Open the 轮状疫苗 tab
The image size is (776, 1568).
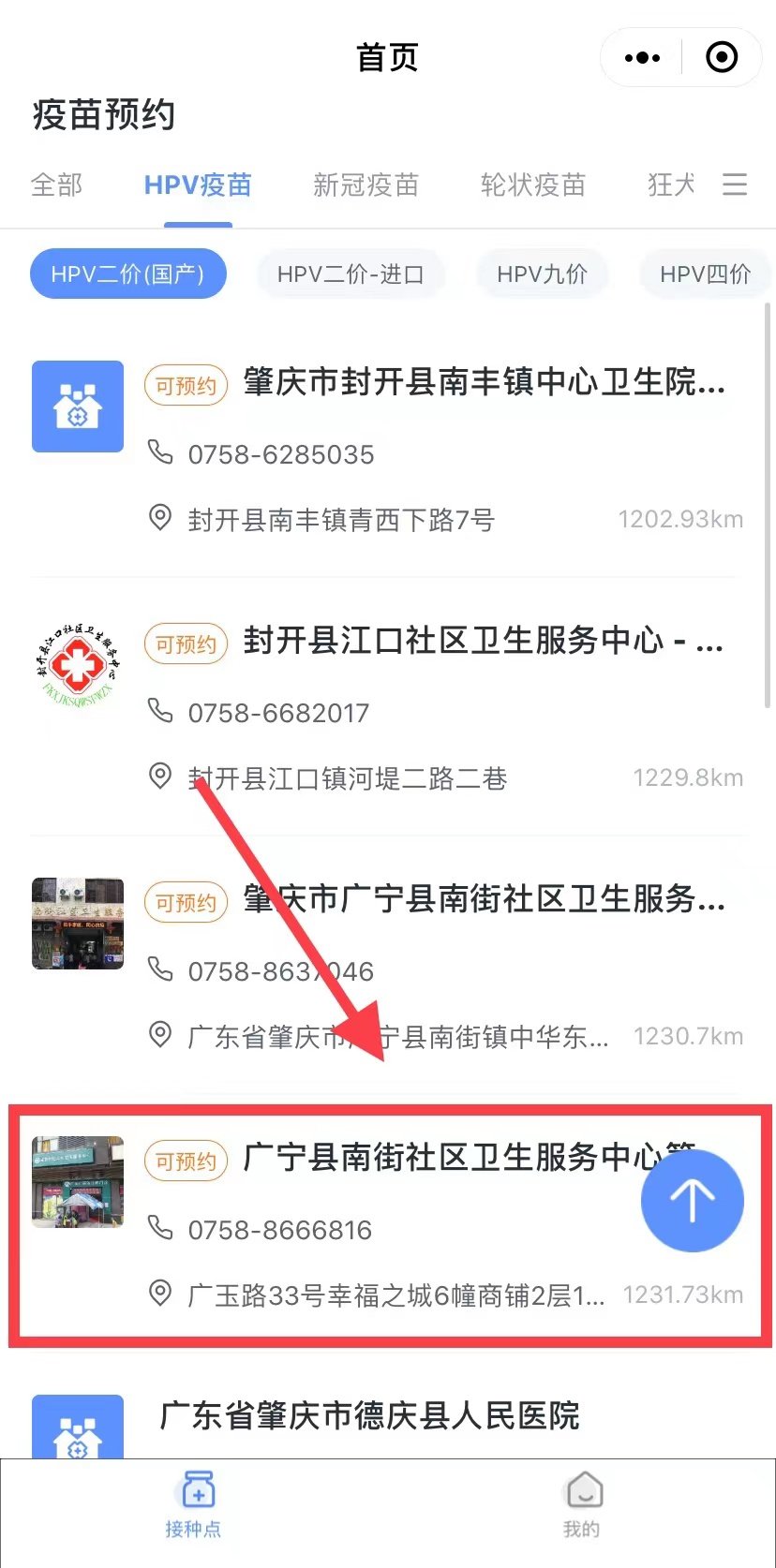point(532,185)
